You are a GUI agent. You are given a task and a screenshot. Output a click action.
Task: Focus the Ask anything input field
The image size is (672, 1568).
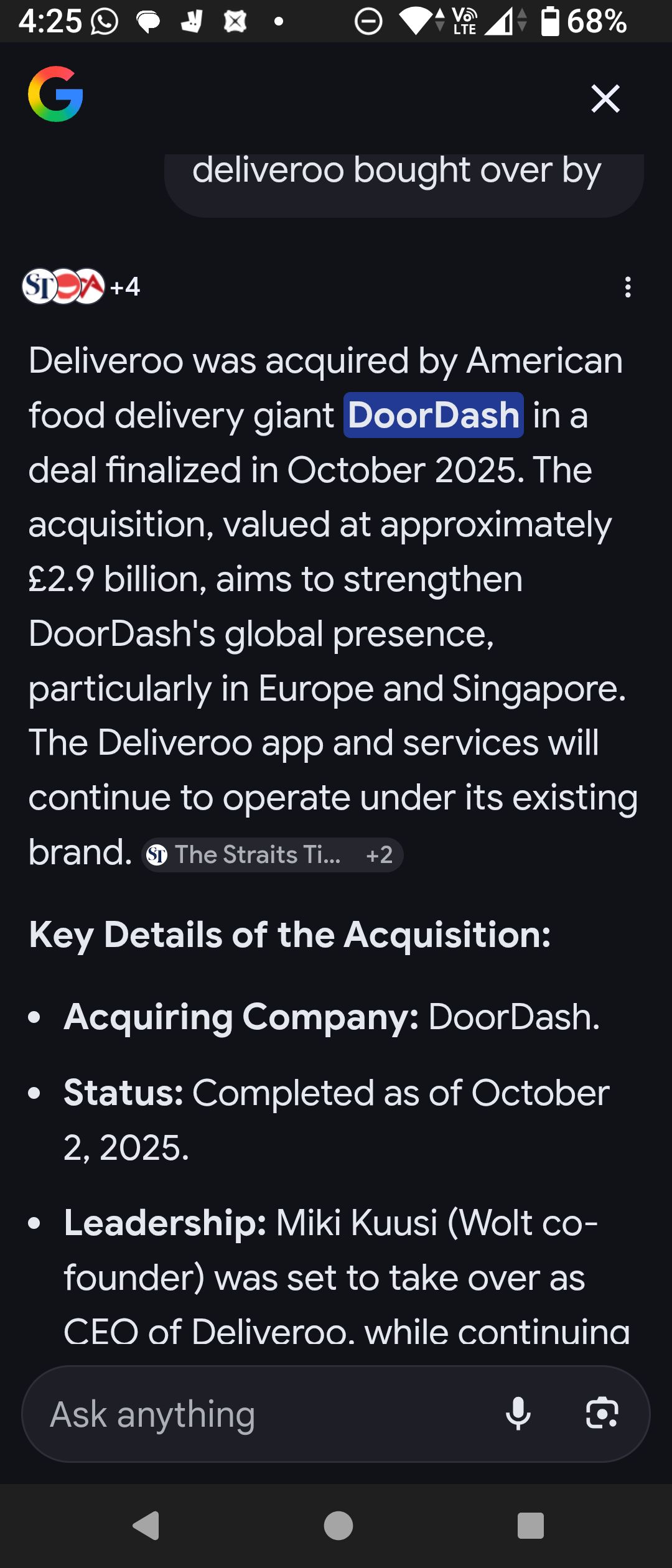coord(261,1415)
